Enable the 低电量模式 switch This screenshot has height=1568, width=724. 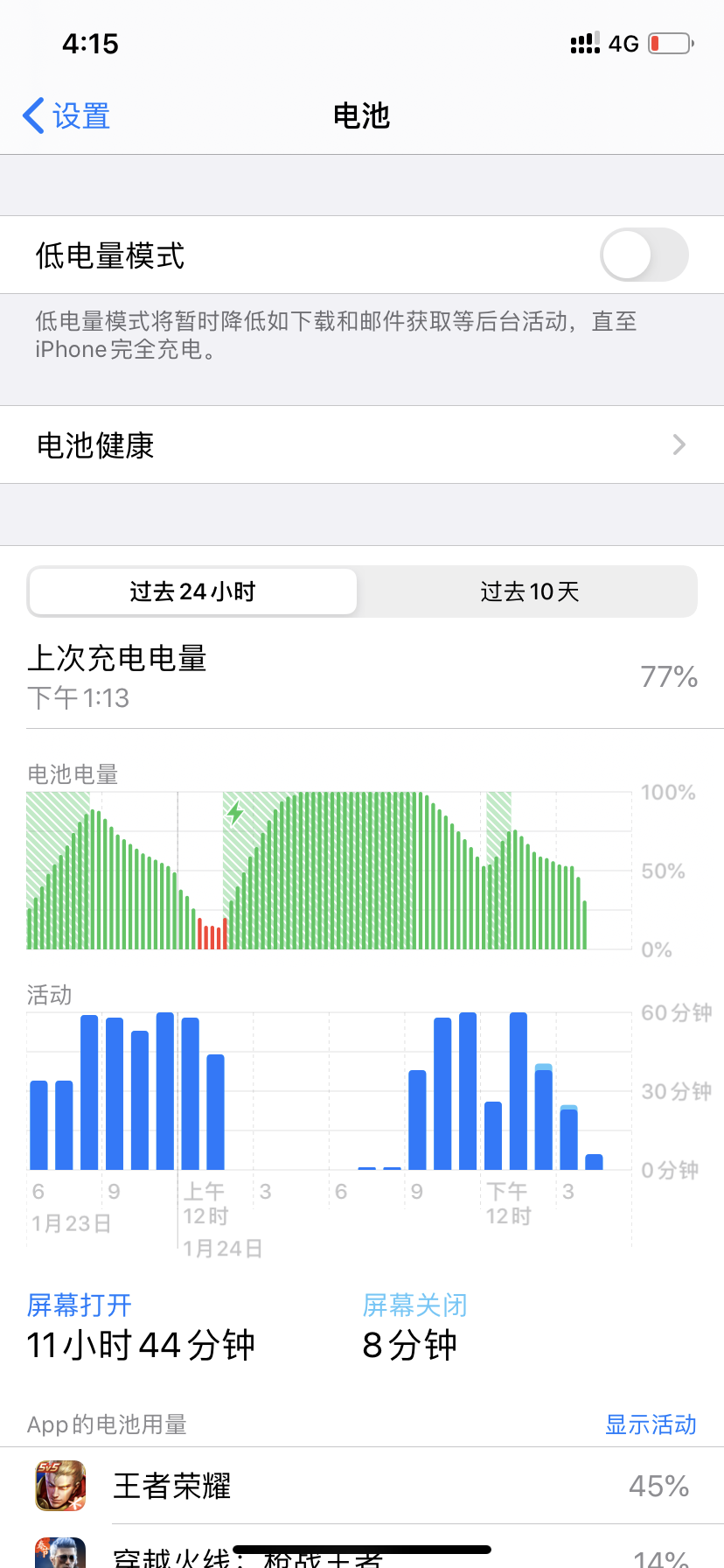[644, 255]
